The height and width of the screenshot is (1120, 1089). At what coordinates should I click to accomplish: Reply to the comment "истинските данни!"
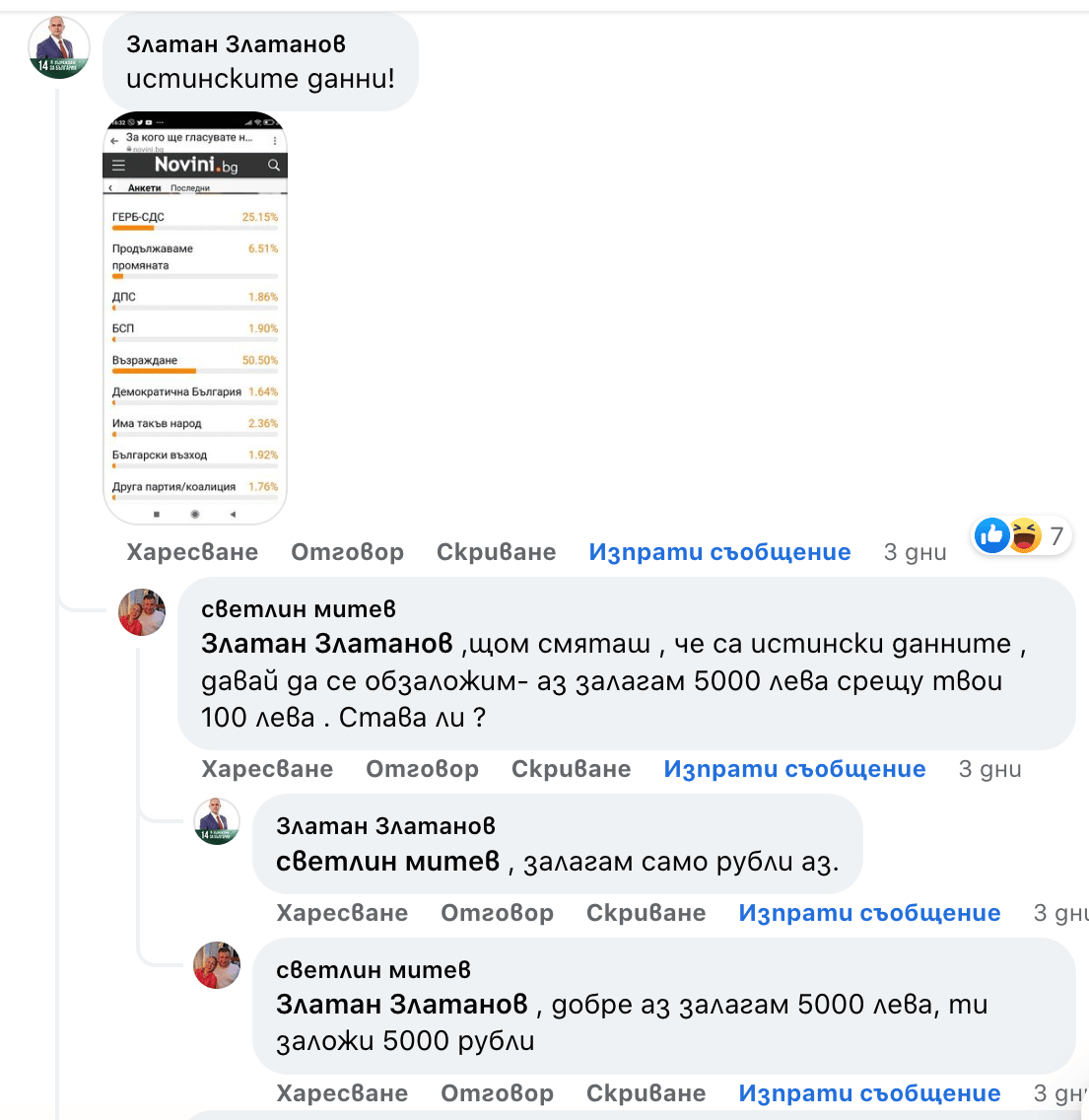pyautogui.click(x=347, y=552)
